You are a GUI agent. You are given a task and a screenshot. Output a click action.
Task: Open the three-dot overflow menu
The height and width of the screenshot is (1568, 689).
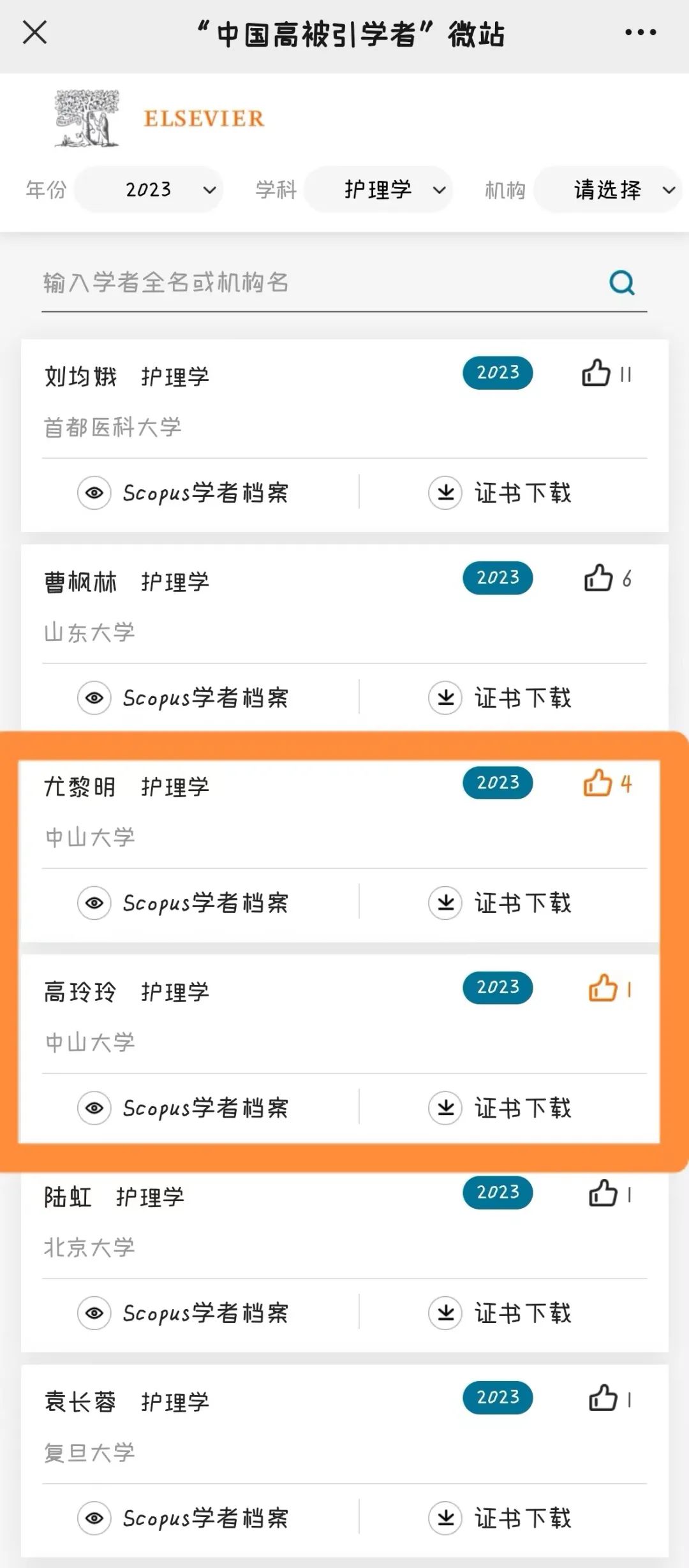click(641, 33)
